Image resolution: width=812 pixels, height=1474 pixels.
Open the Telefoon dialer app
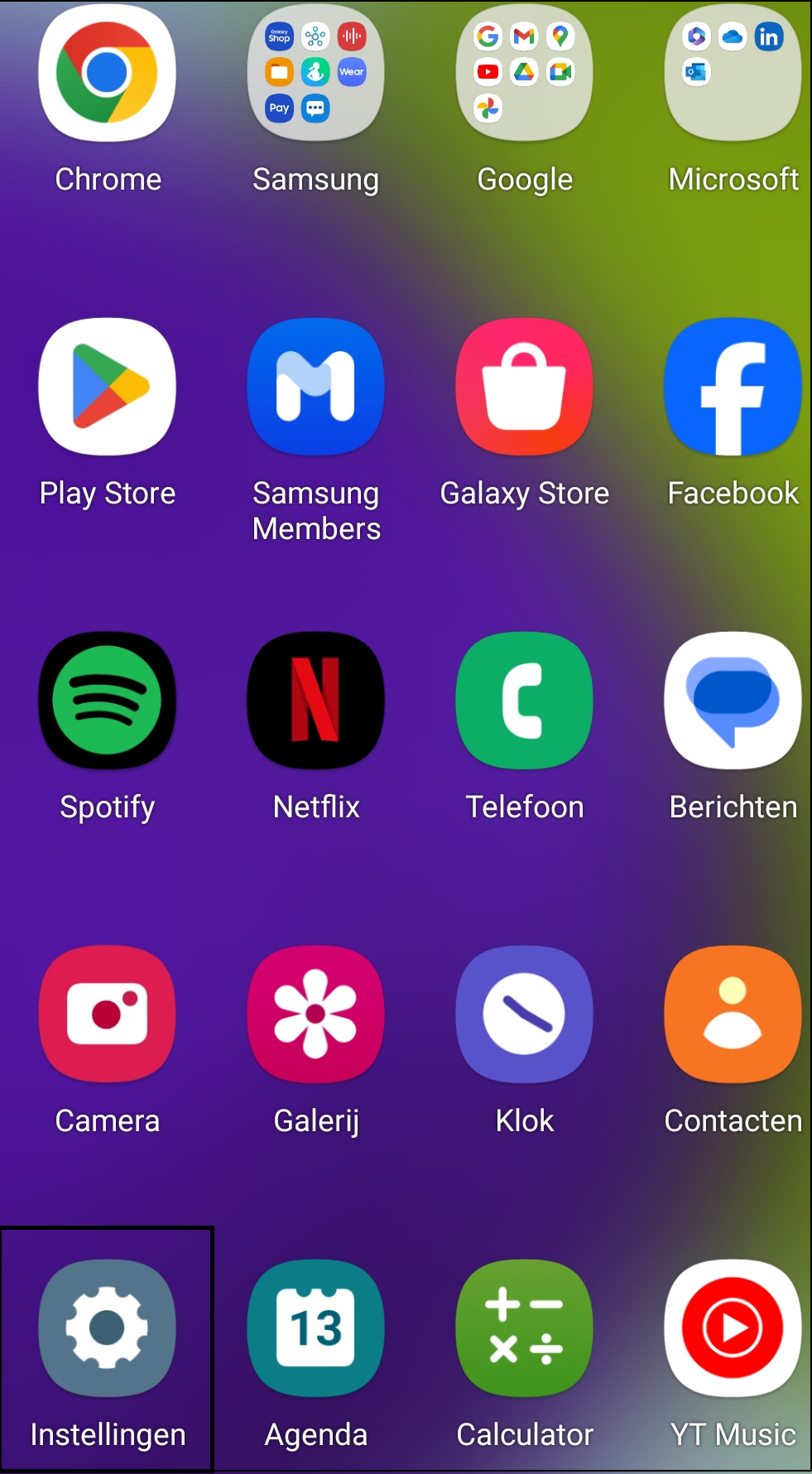click(524, 701)
